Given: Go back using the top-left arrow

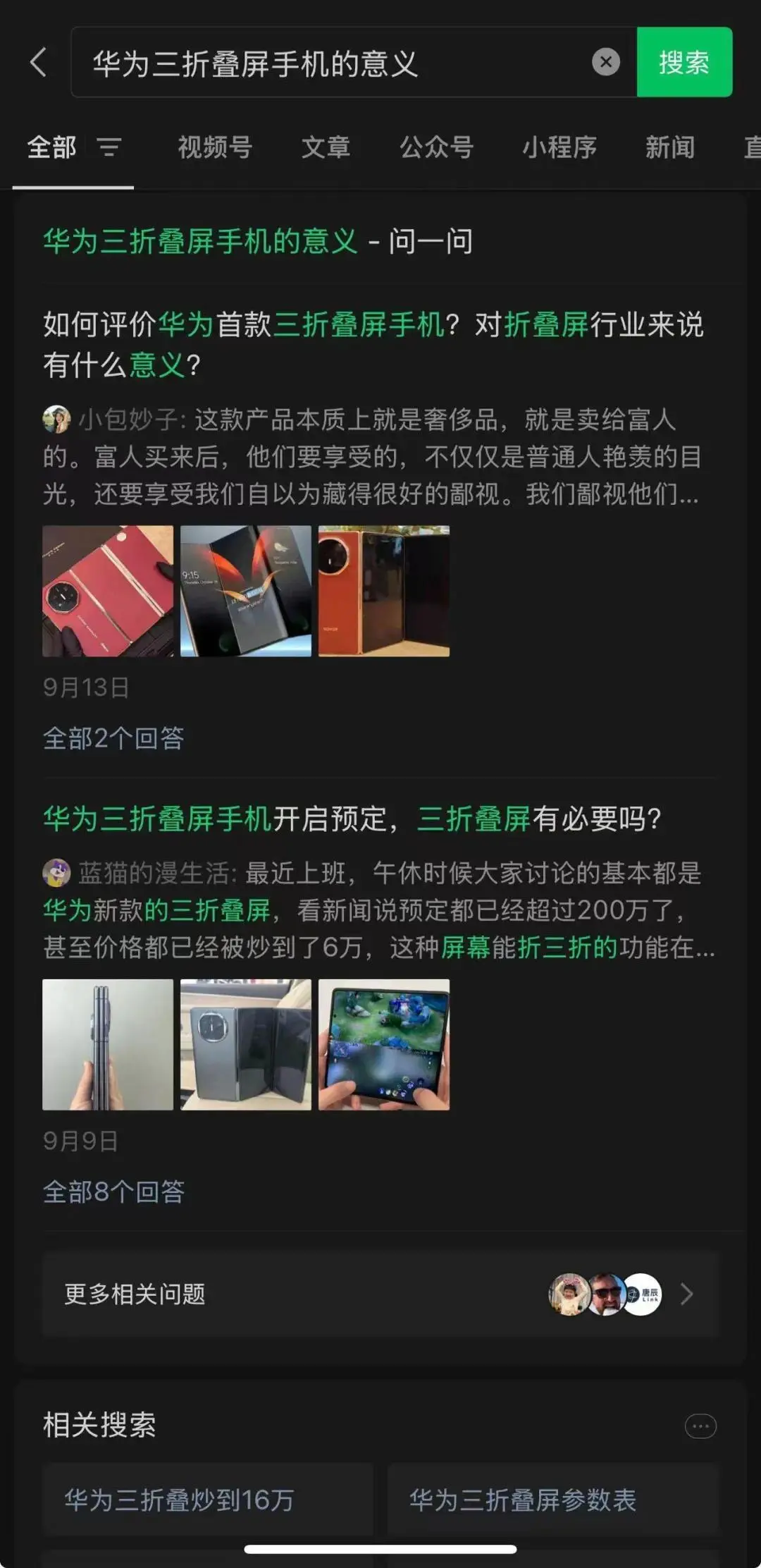Looking at the screenshot, I should tap(39, 63).
